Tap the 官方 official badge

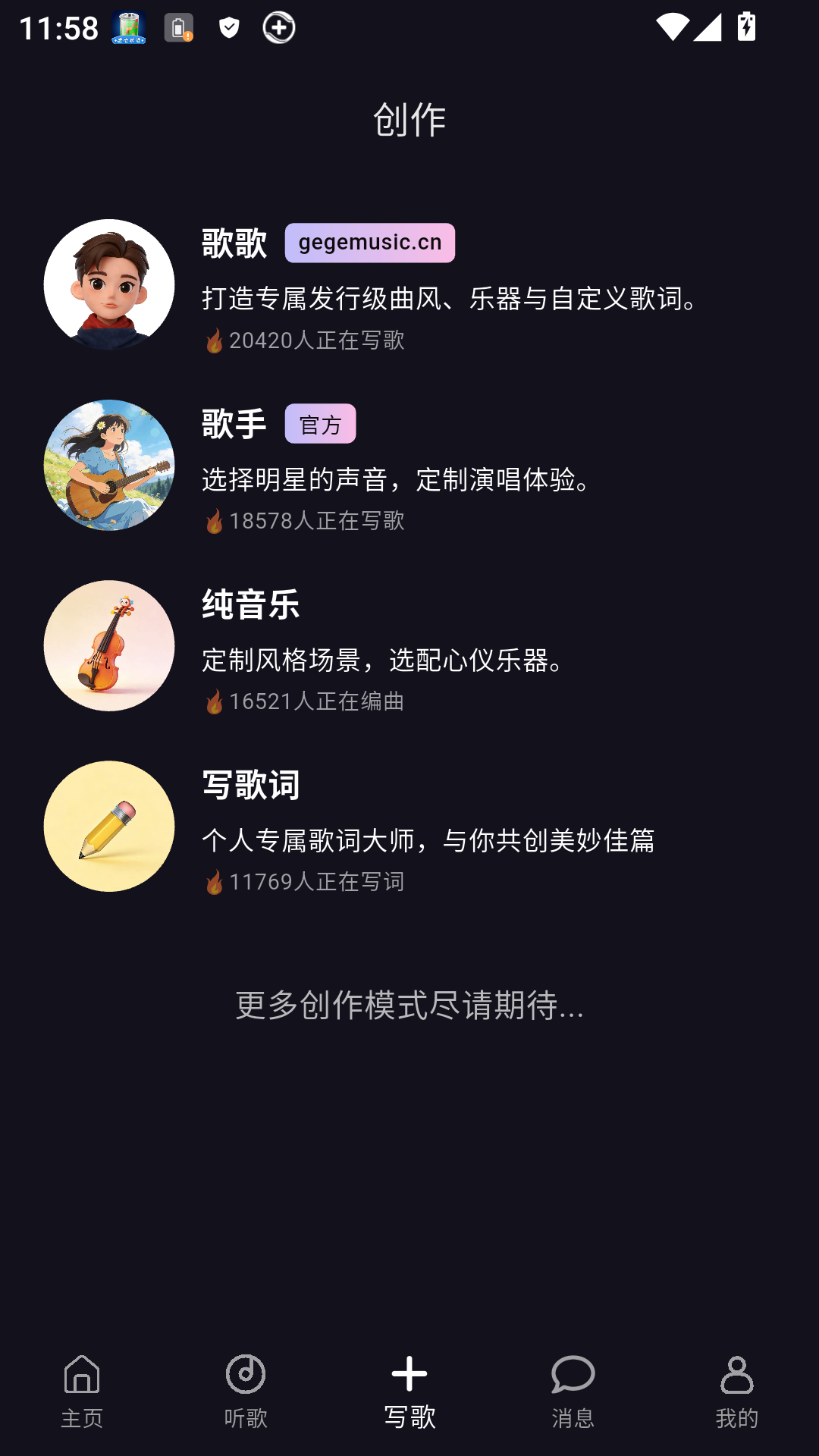(x=322, y=425)
